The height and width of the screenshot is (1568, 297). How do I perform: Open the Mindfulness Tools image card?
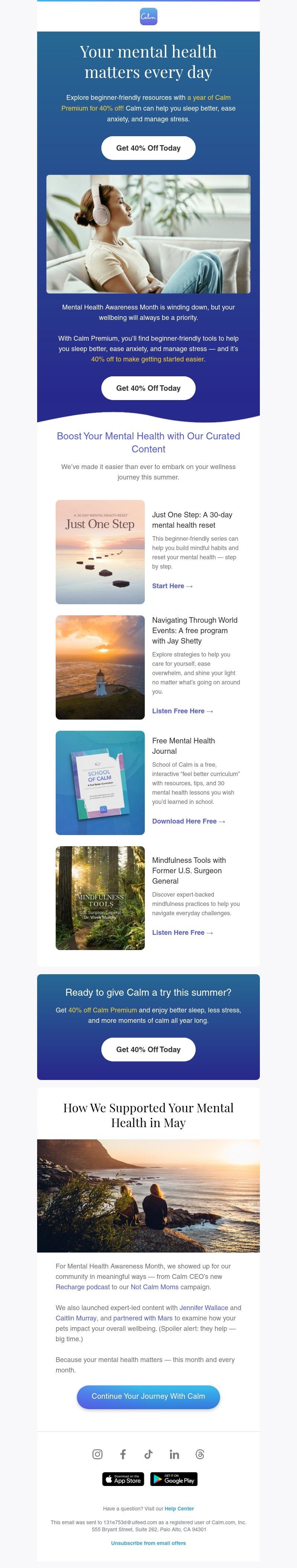[100, 897]
